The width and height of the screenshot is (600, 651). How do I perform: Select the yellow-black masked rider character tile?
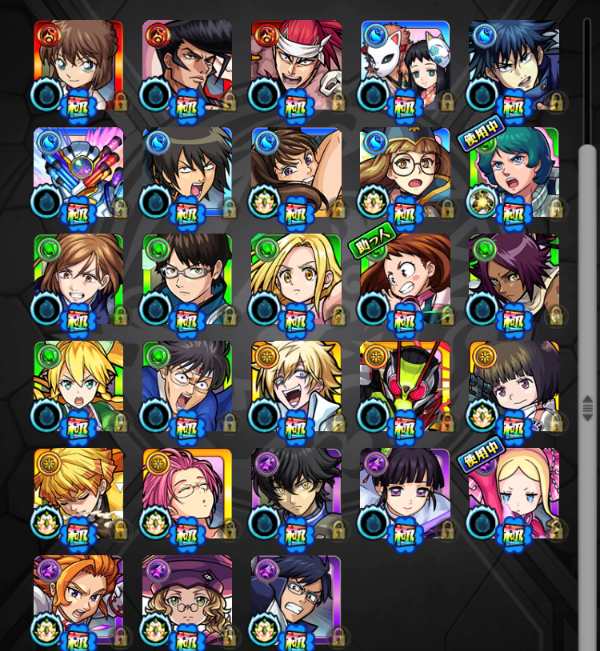click(405, 385)
